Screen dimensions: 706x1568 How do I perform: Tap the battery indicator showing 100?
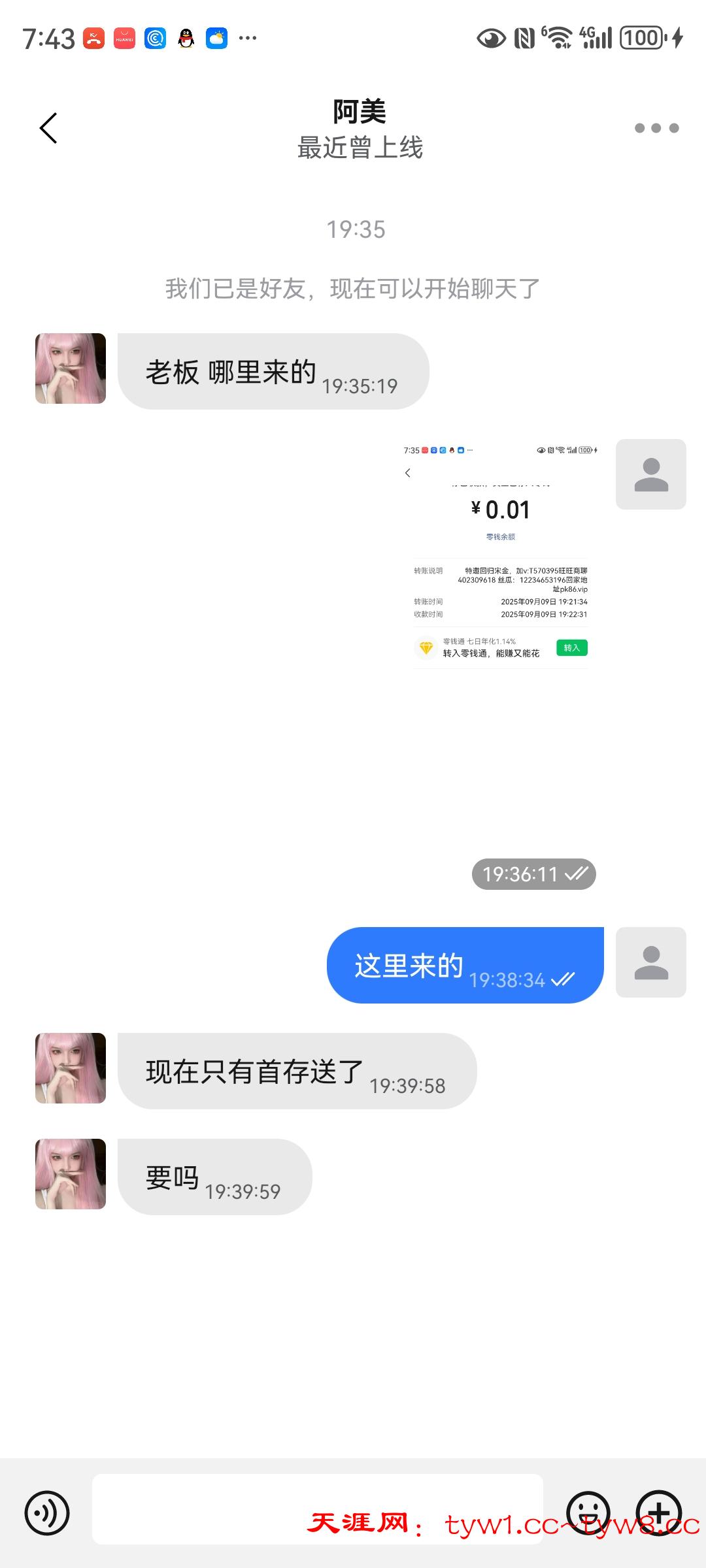click(x=643, y=37)
